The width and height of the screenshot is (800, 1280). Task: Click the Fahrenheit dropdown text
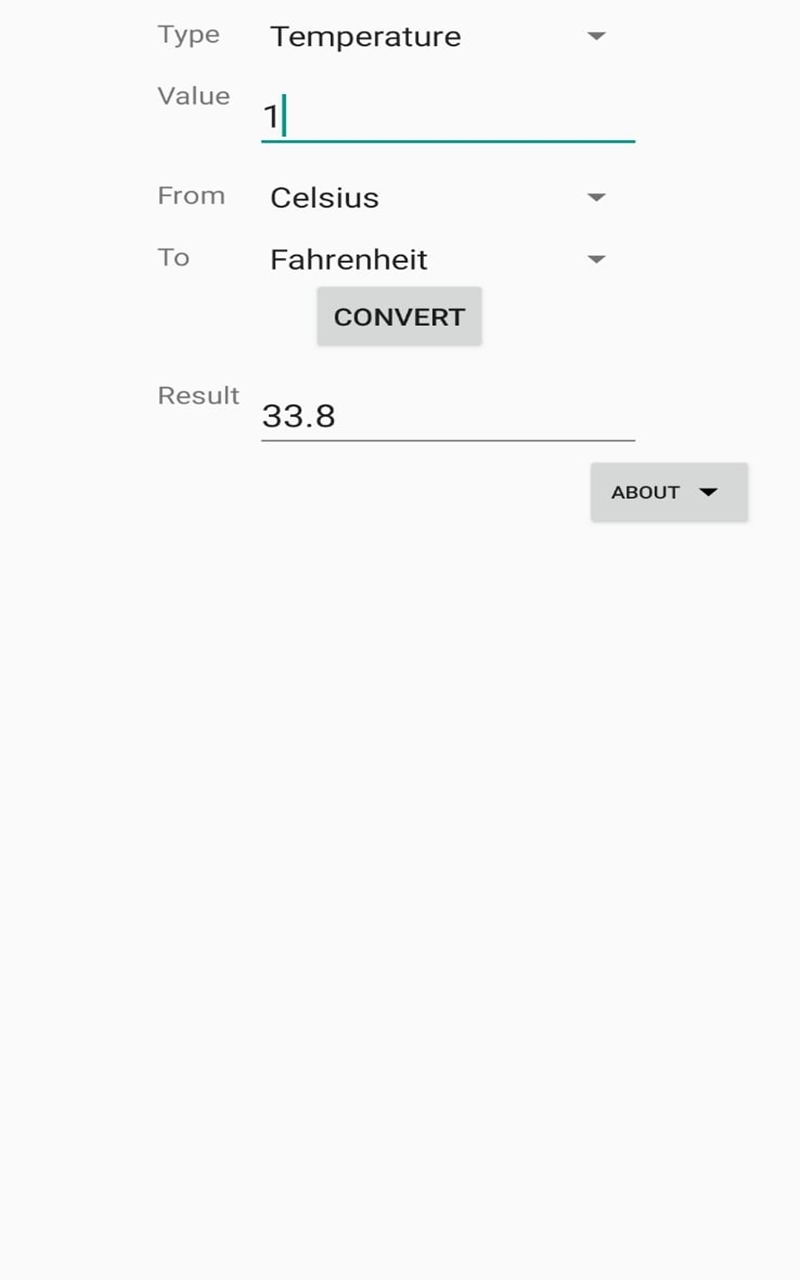point(348,259)
